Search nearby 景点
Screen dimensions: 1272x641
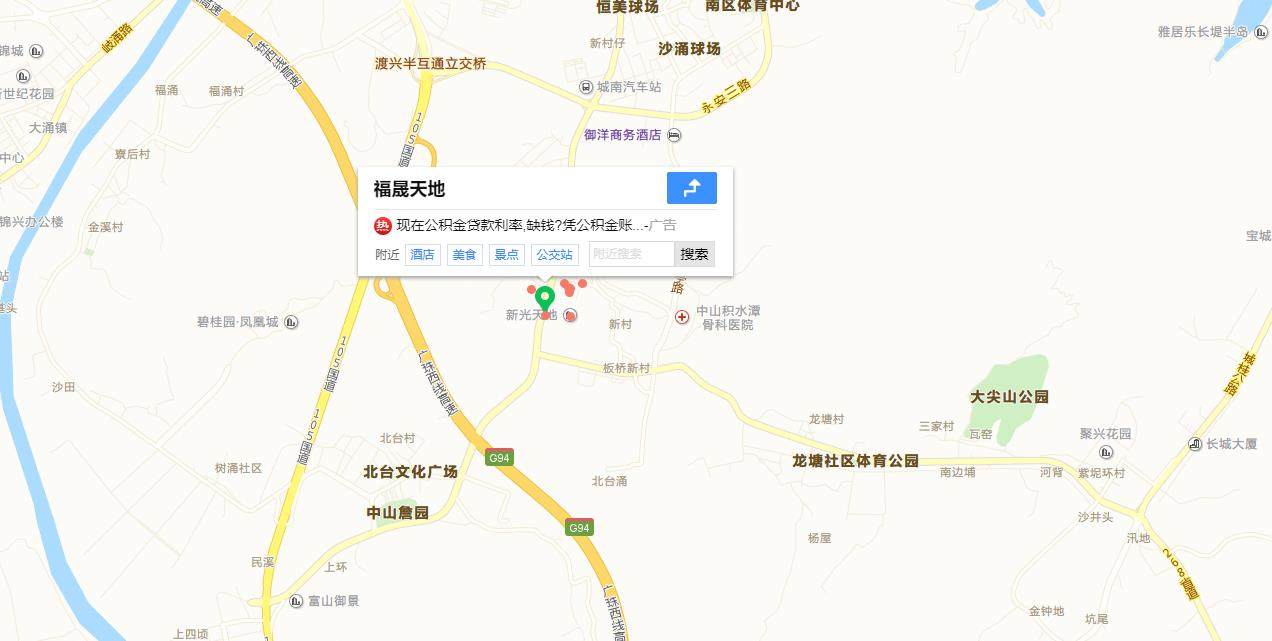[x=506, y=254]
